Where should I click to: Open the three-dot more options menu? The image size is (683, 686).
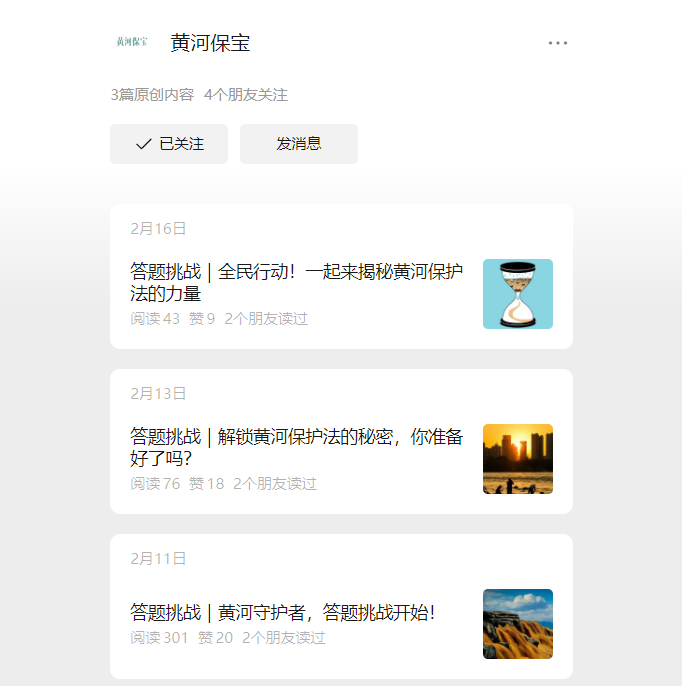tap(558, 43)
